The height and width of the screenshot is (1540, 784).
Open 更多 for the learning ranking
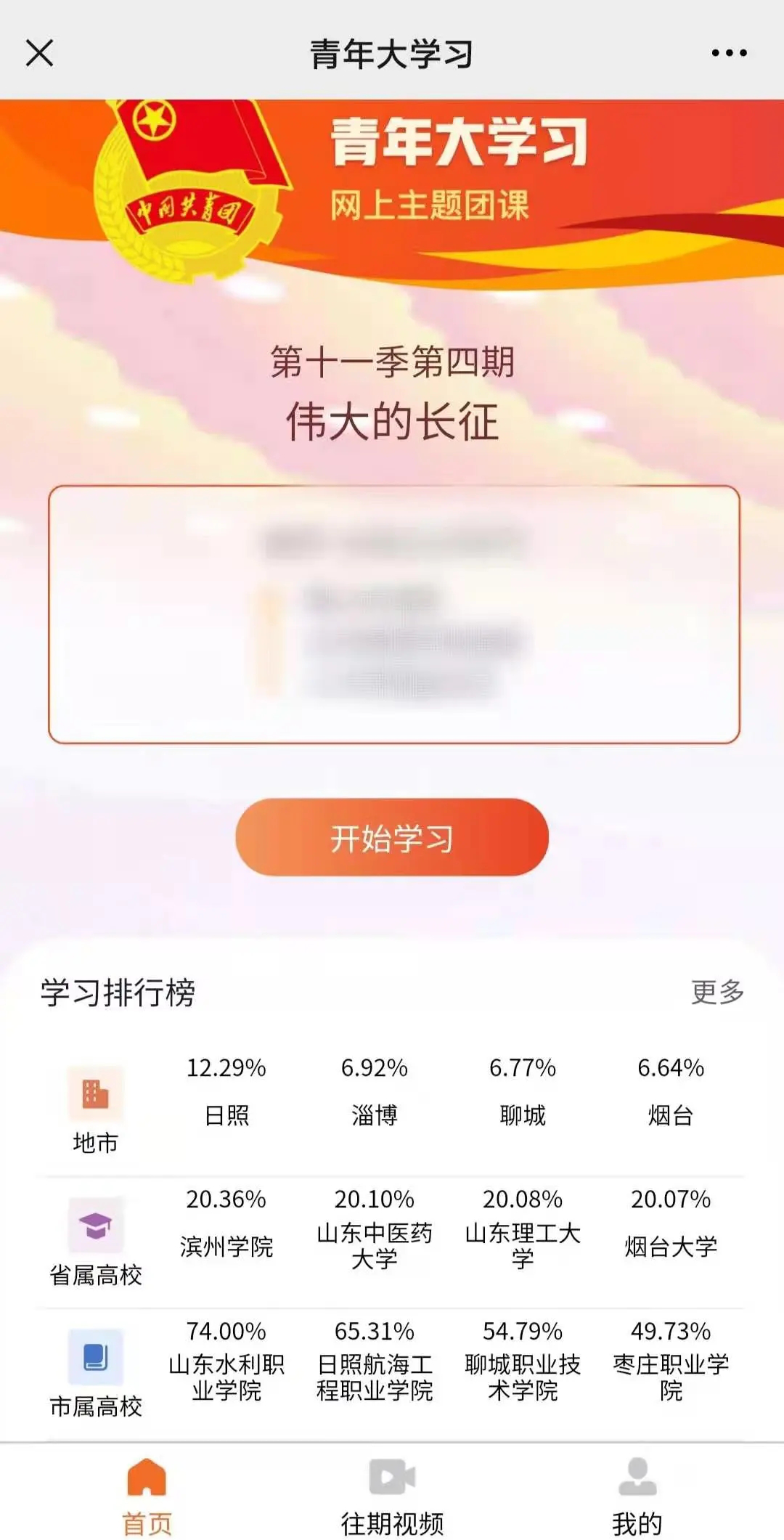point(716,991)
